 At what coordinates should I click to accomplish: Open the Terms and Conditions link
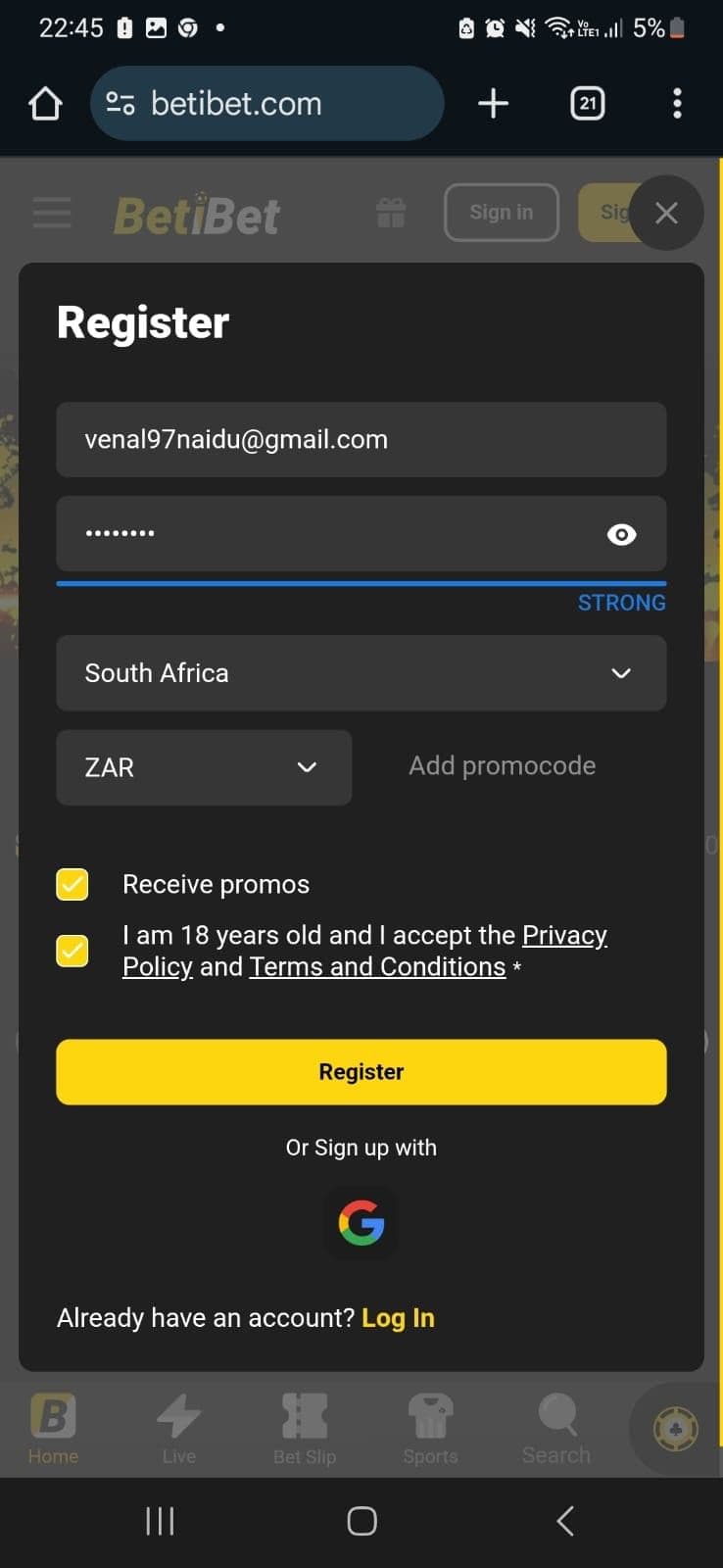point(377,966)
